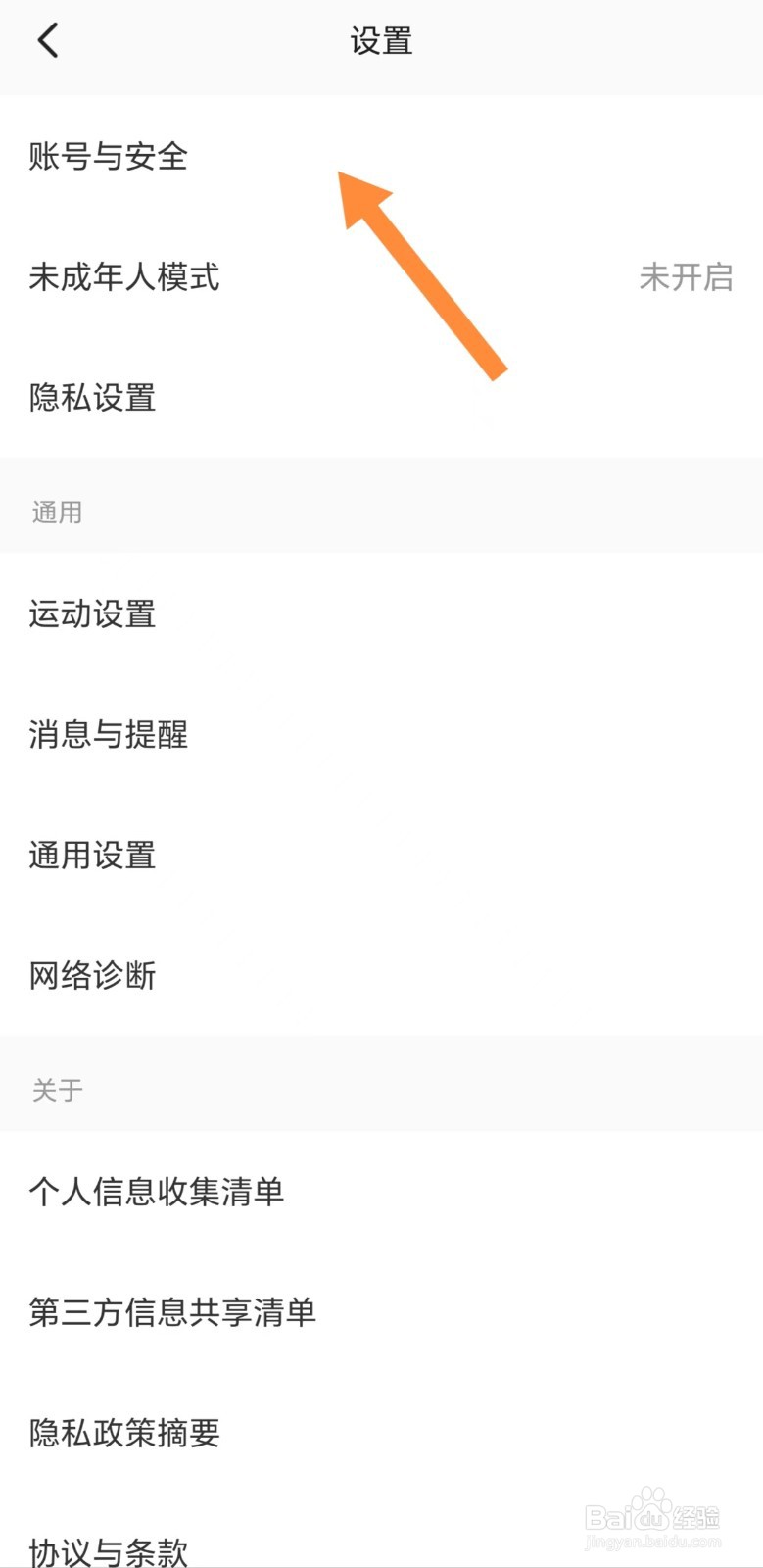763x1568 pixels.
Task: Tap the 关于 section header
Action: click(56, 1088)
